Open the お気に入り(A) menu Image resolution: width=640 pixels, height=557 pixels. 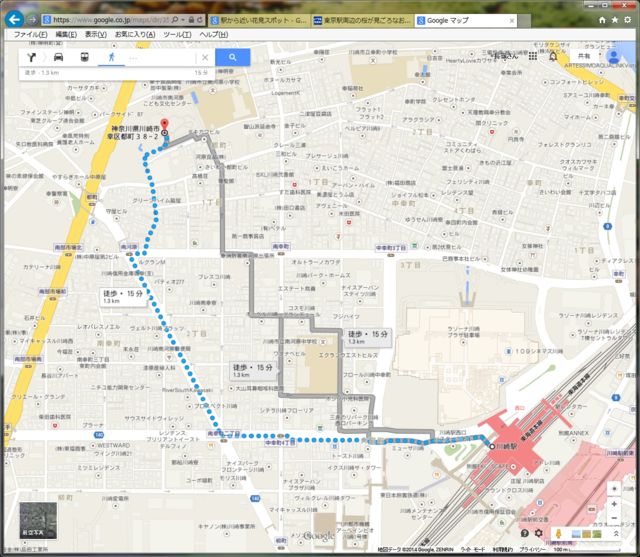pos(133,34)
